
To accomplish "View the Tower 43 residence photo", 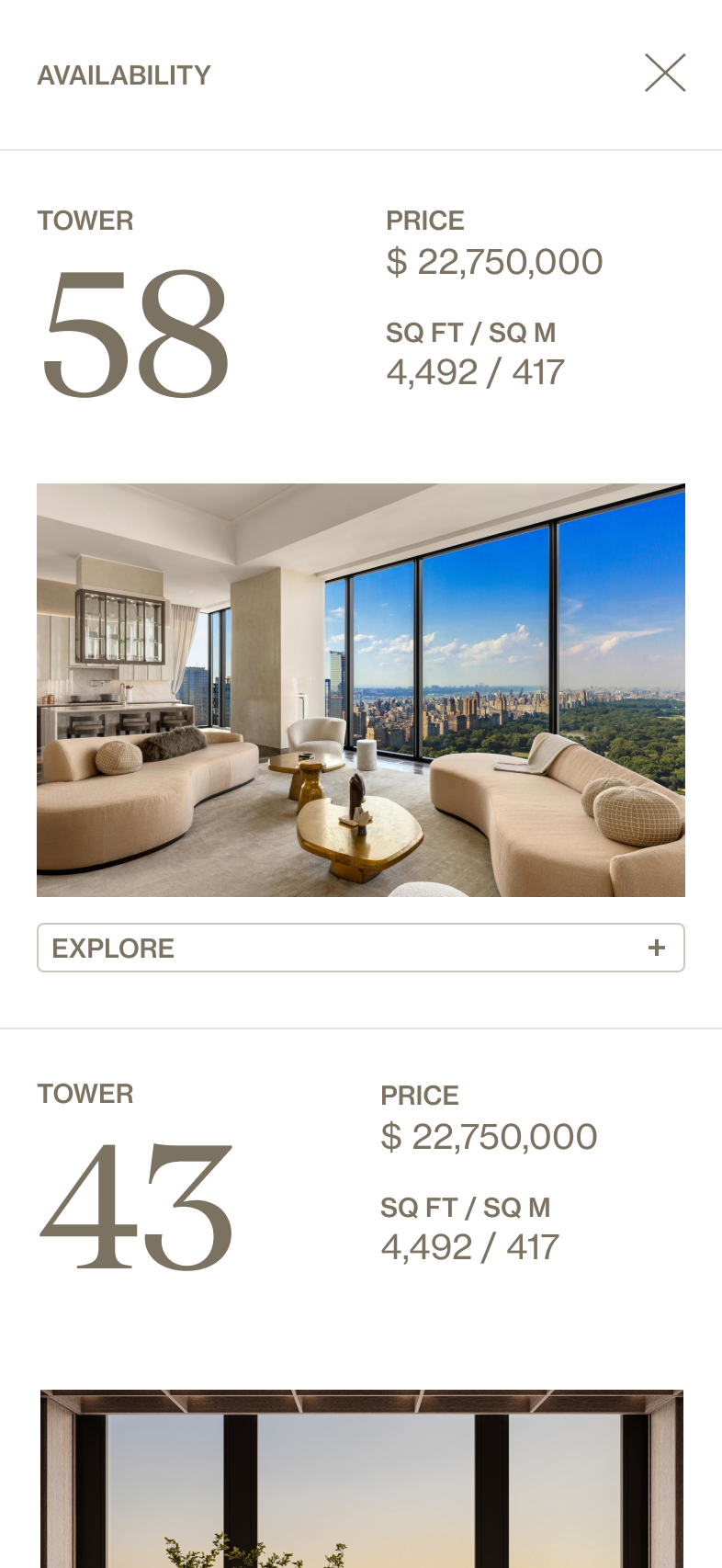I will [361, 1480].
